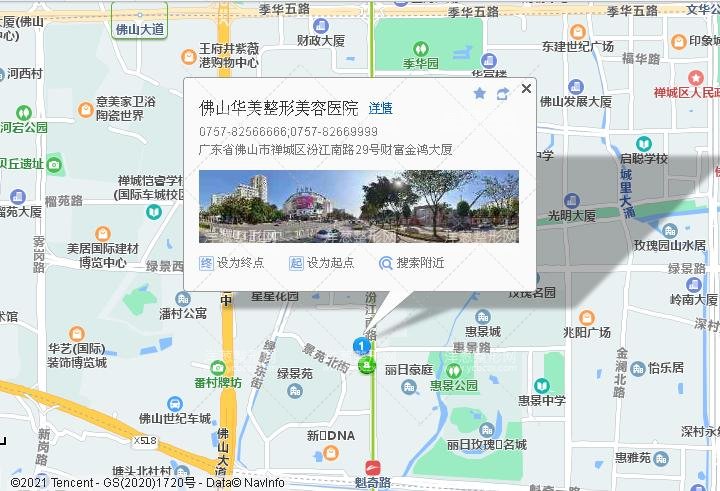The height and width of the screenshot is (491, 720).
Task: Select 设为终点 to set as destination
Action: pyautogui.click(x=232, y=263)
